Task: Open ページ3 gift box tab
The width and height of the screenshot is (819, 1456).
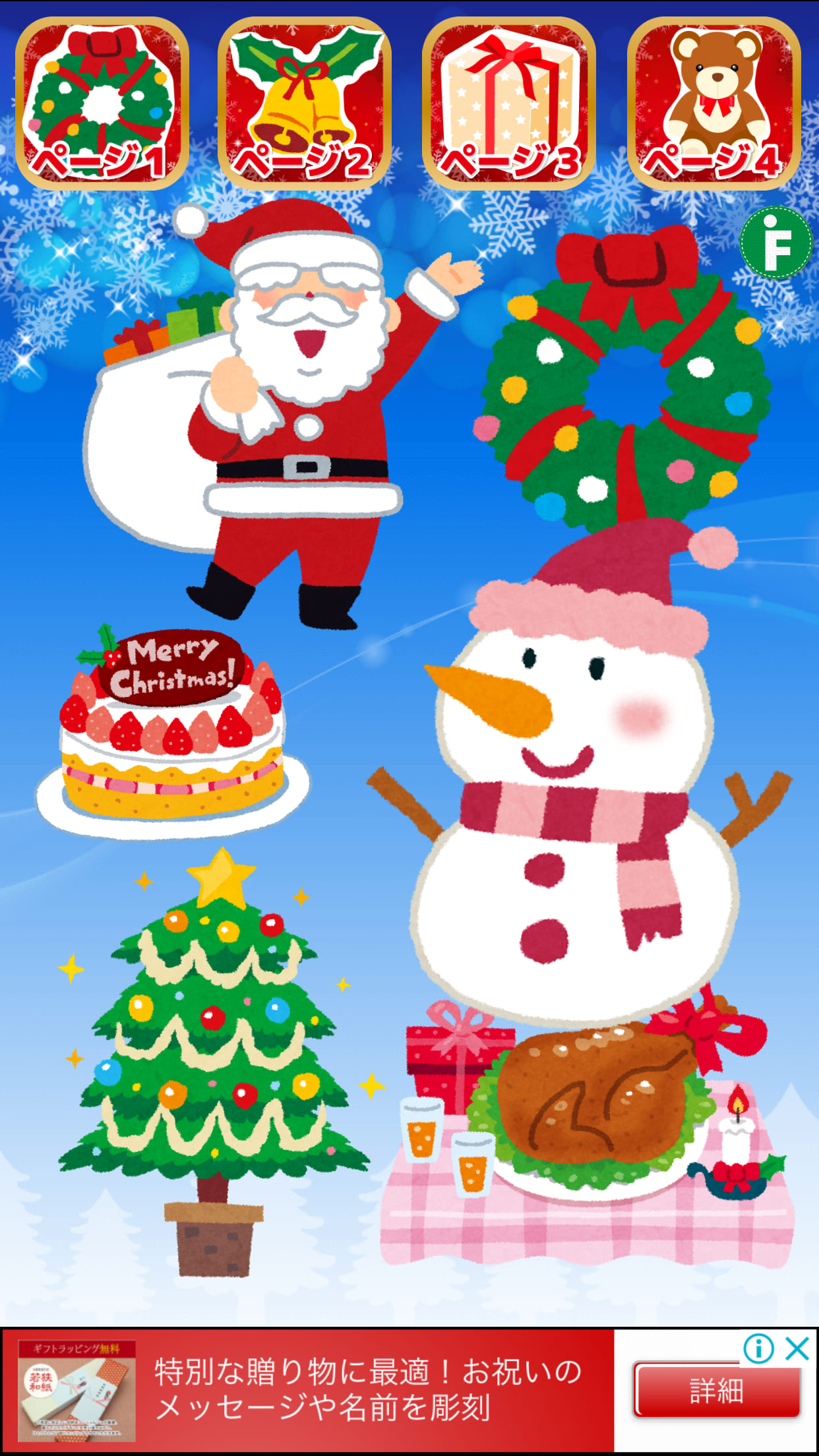Action: tap(508, 104)
